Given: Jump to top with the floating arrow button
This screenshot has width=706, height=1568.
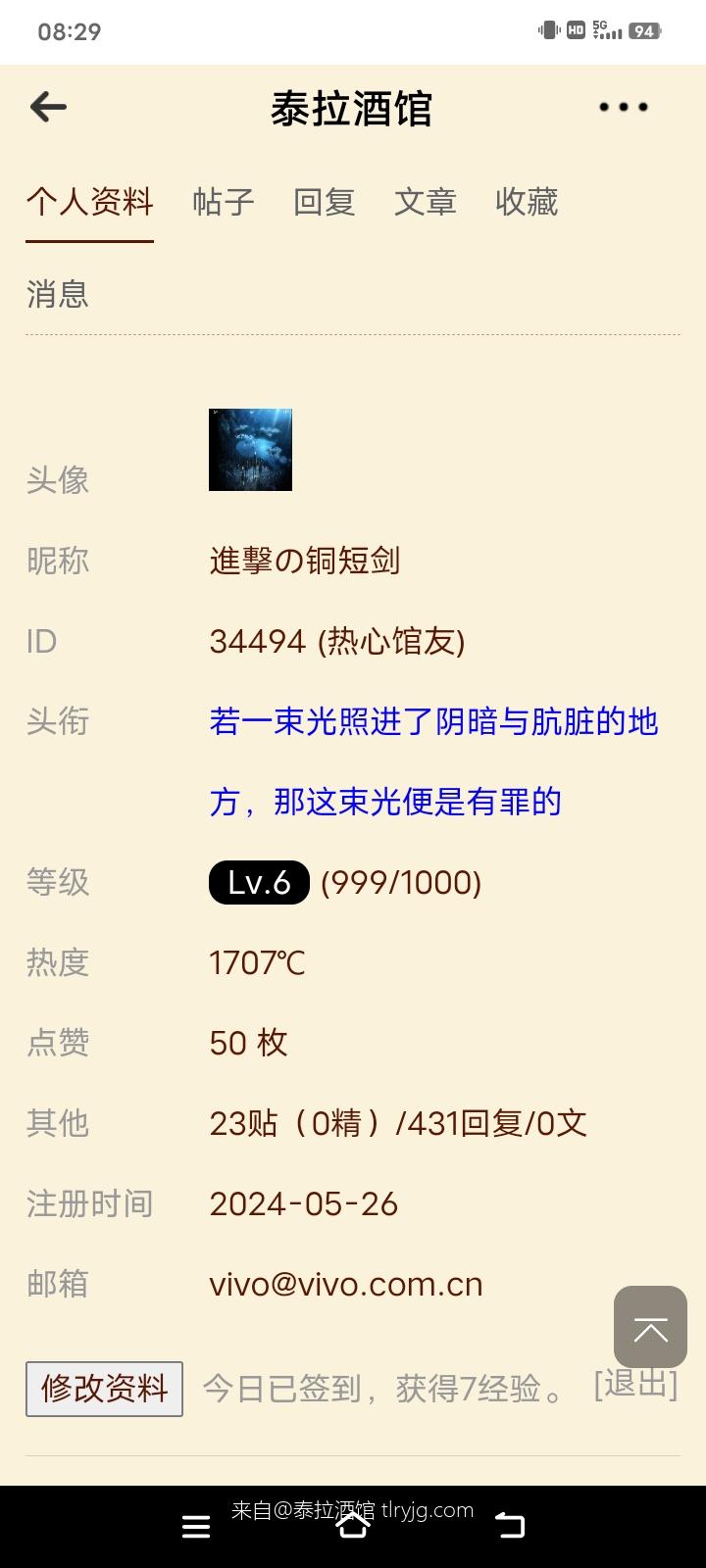Looking at the screenshot, I should pyautogui.click(x=650, y=1327).
